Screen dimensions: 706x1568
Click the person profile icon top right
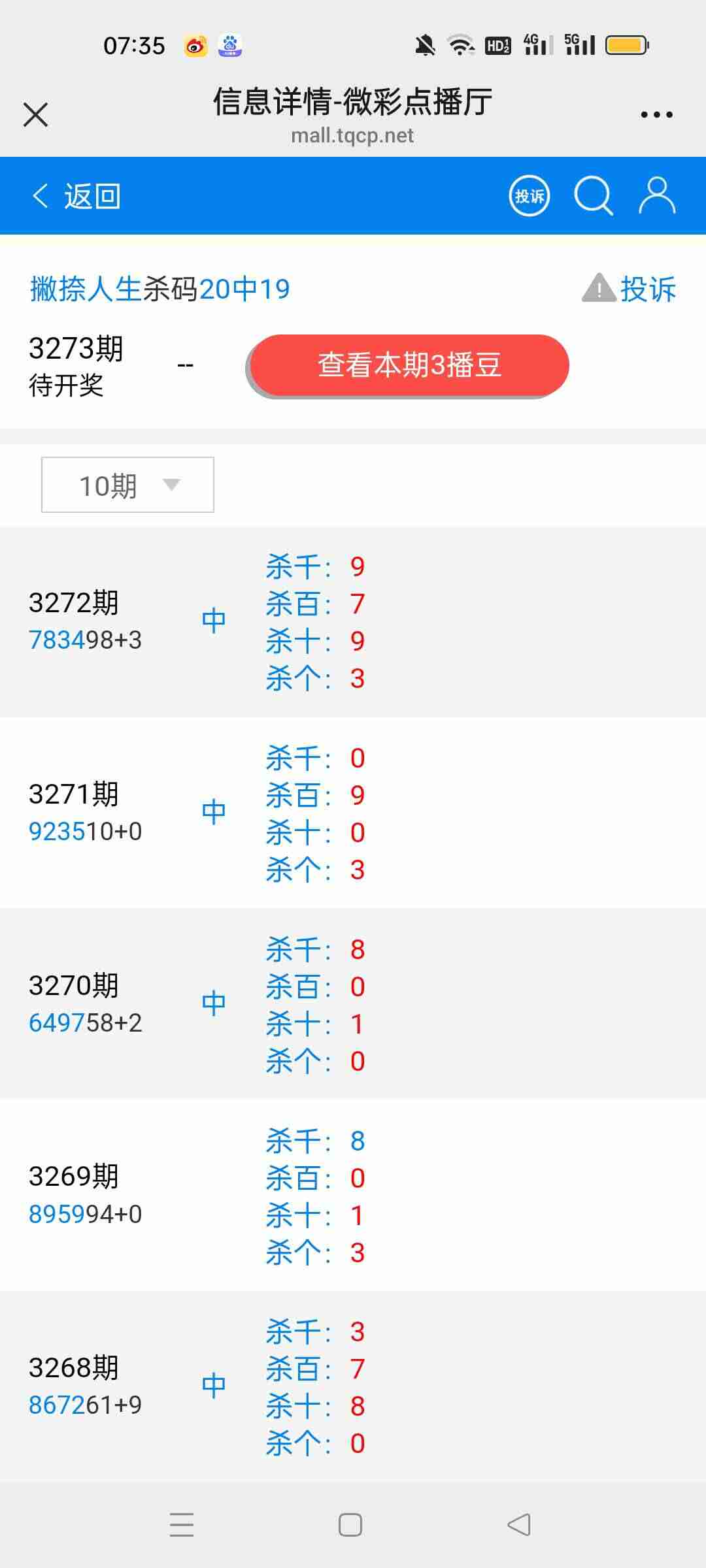pos(658,195)
